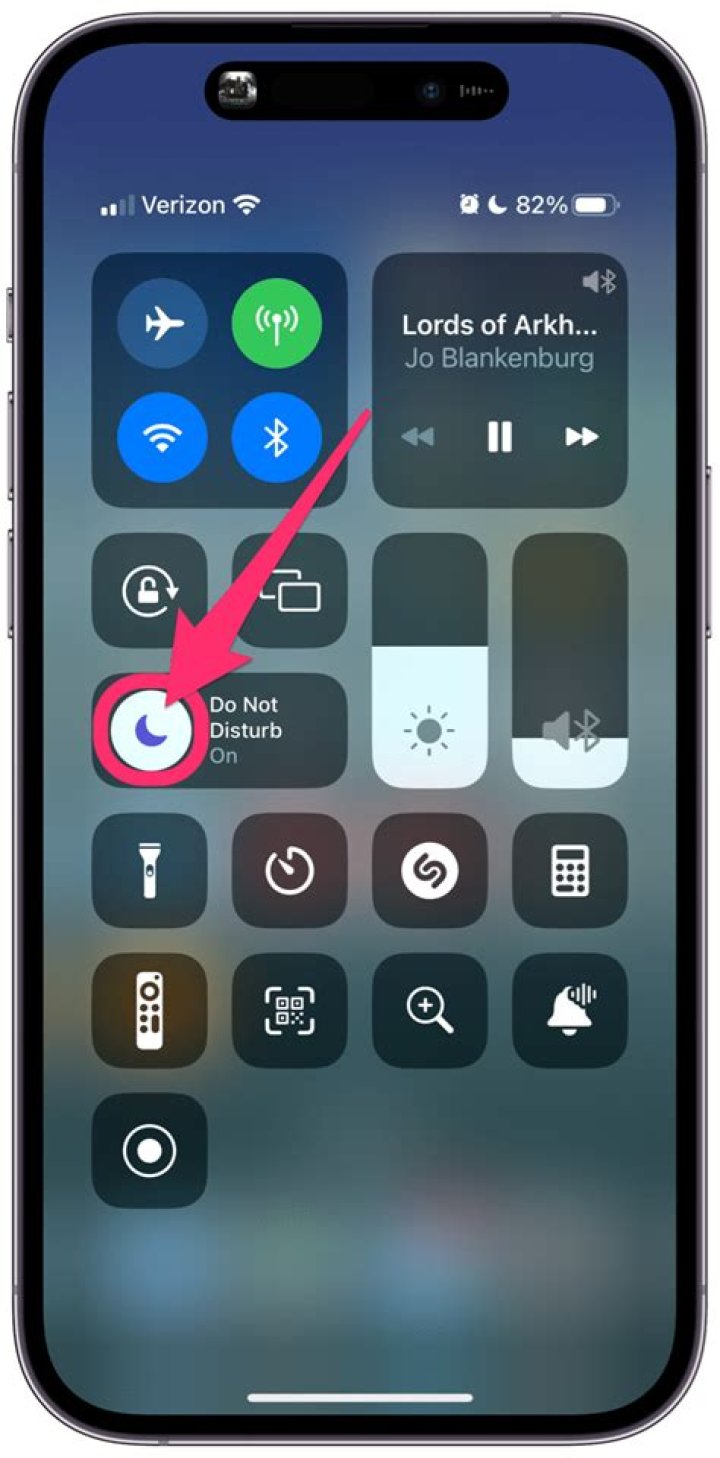Skip to the next track

pos(581,437)
